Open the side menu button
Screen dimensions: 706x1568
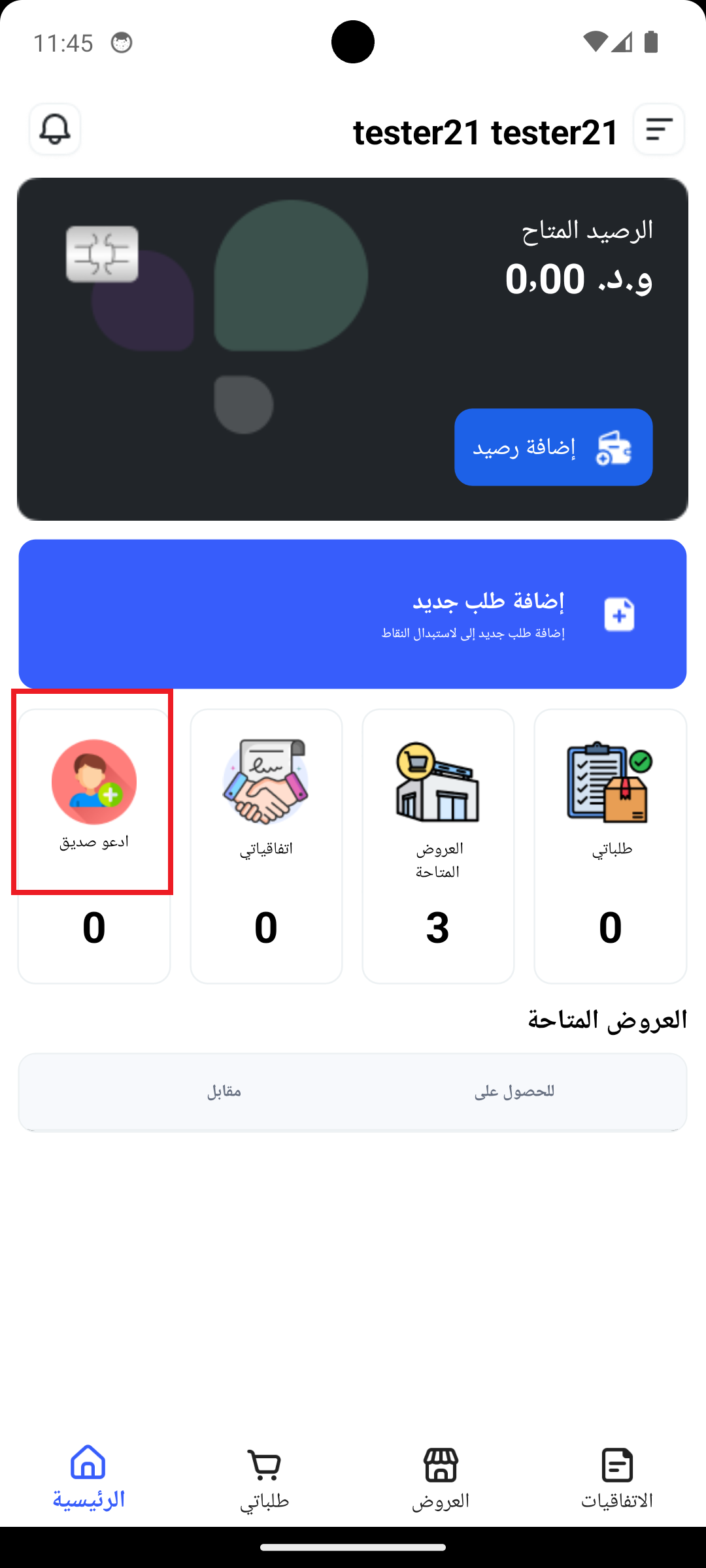659,129
